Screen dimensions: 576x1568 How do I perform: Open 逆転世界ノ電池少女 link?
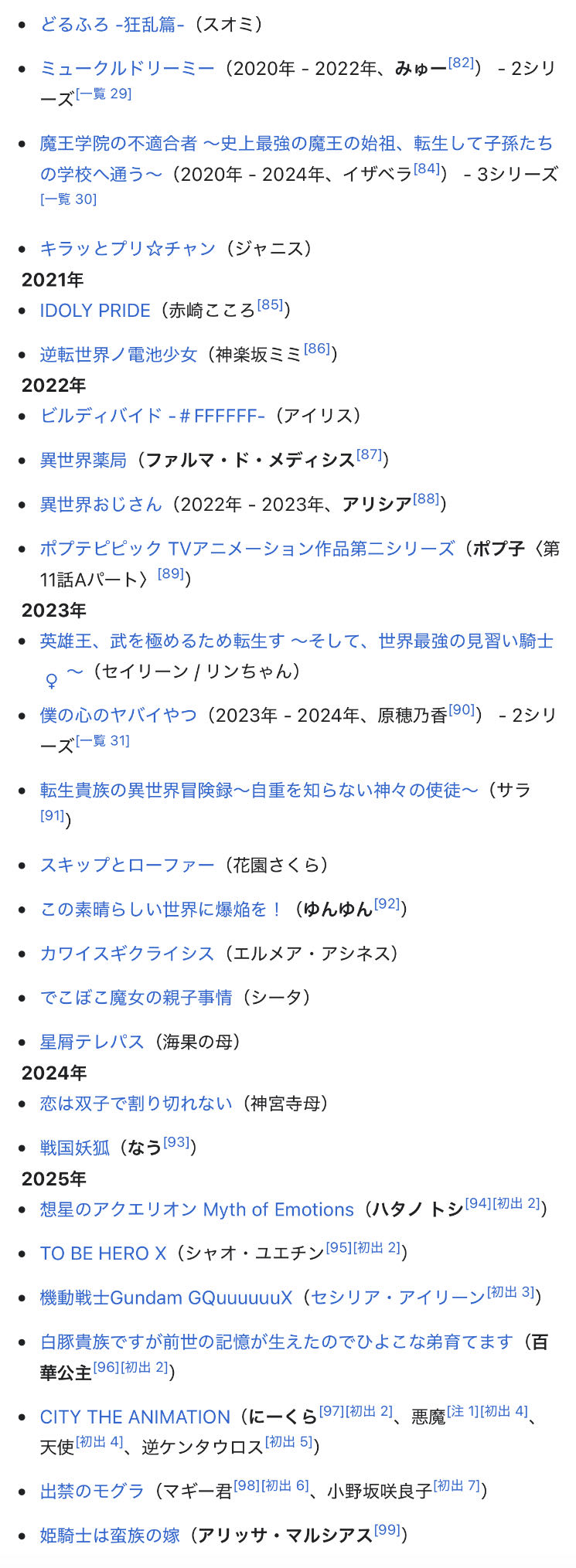118,355
